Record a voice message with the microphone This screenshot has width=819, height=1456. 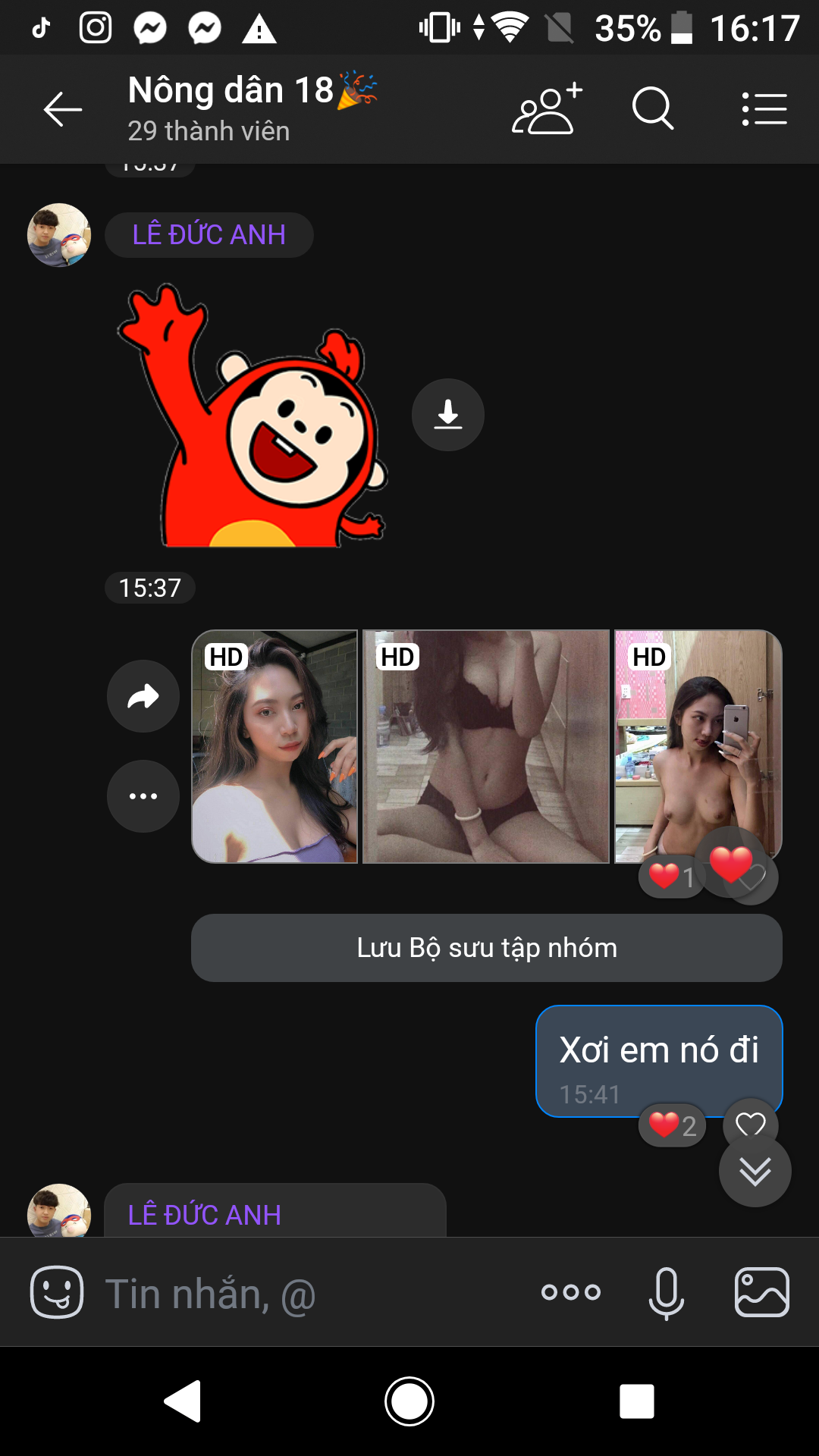click(667, 1293)
